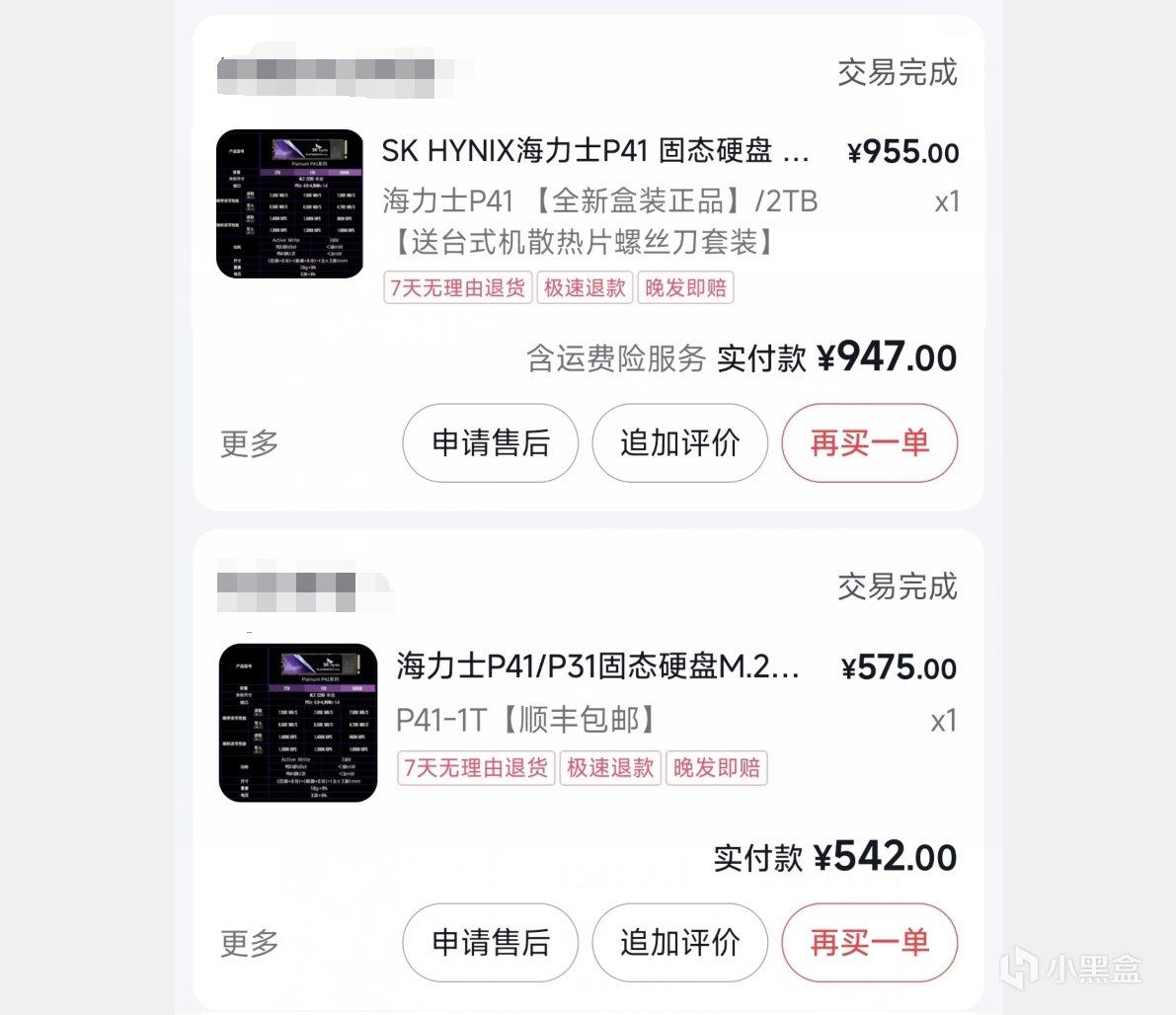Open 更多 options for the ¥947 order
1176x1015 pixels.
click(x=249, y=443)
